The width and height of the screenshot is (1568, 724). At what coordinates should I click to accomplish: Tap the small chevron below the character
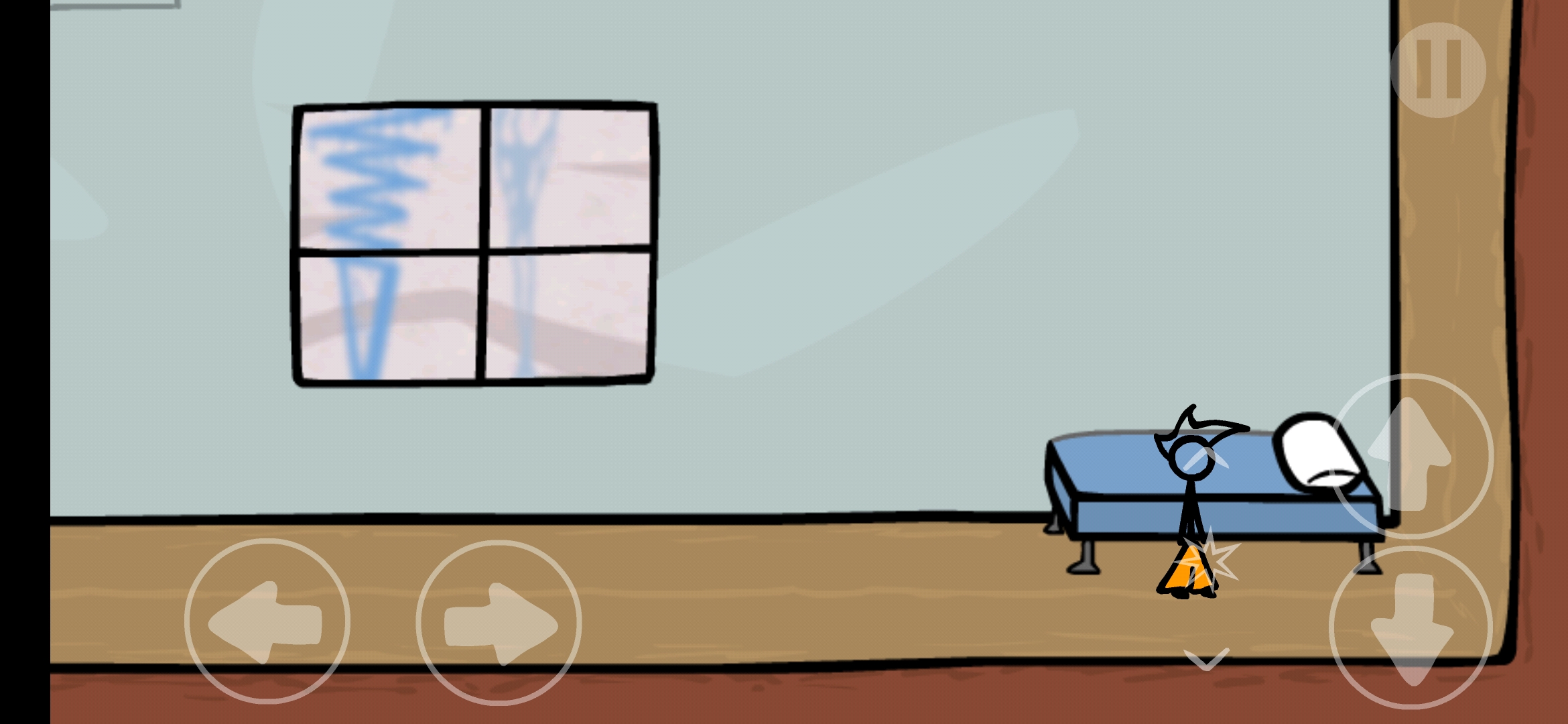(1206, 659)
